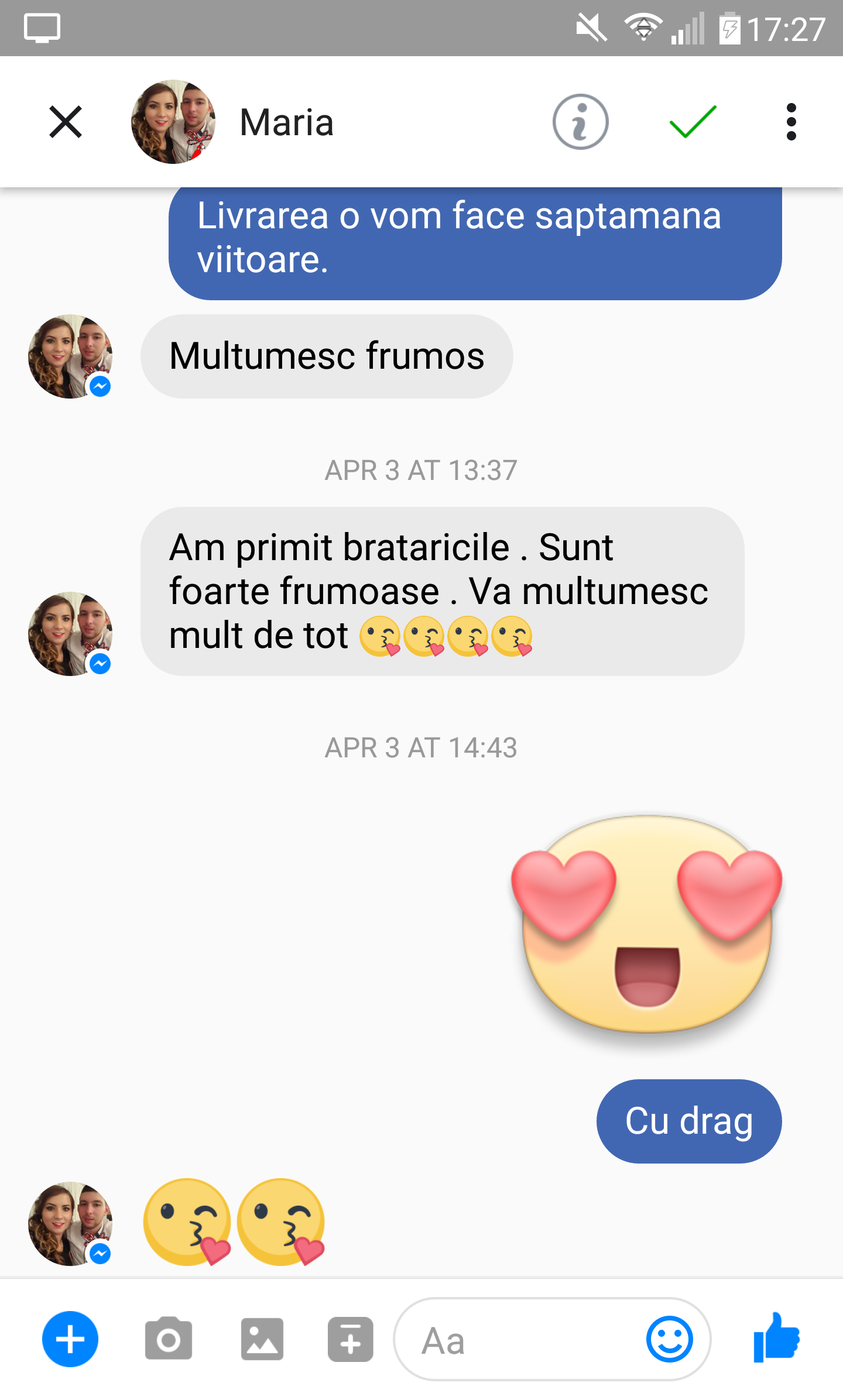Image resolution: width=843 pixels, height=1400 pixels.
Task: Choose a picture from the gallery
Action: pos(262,1339)
